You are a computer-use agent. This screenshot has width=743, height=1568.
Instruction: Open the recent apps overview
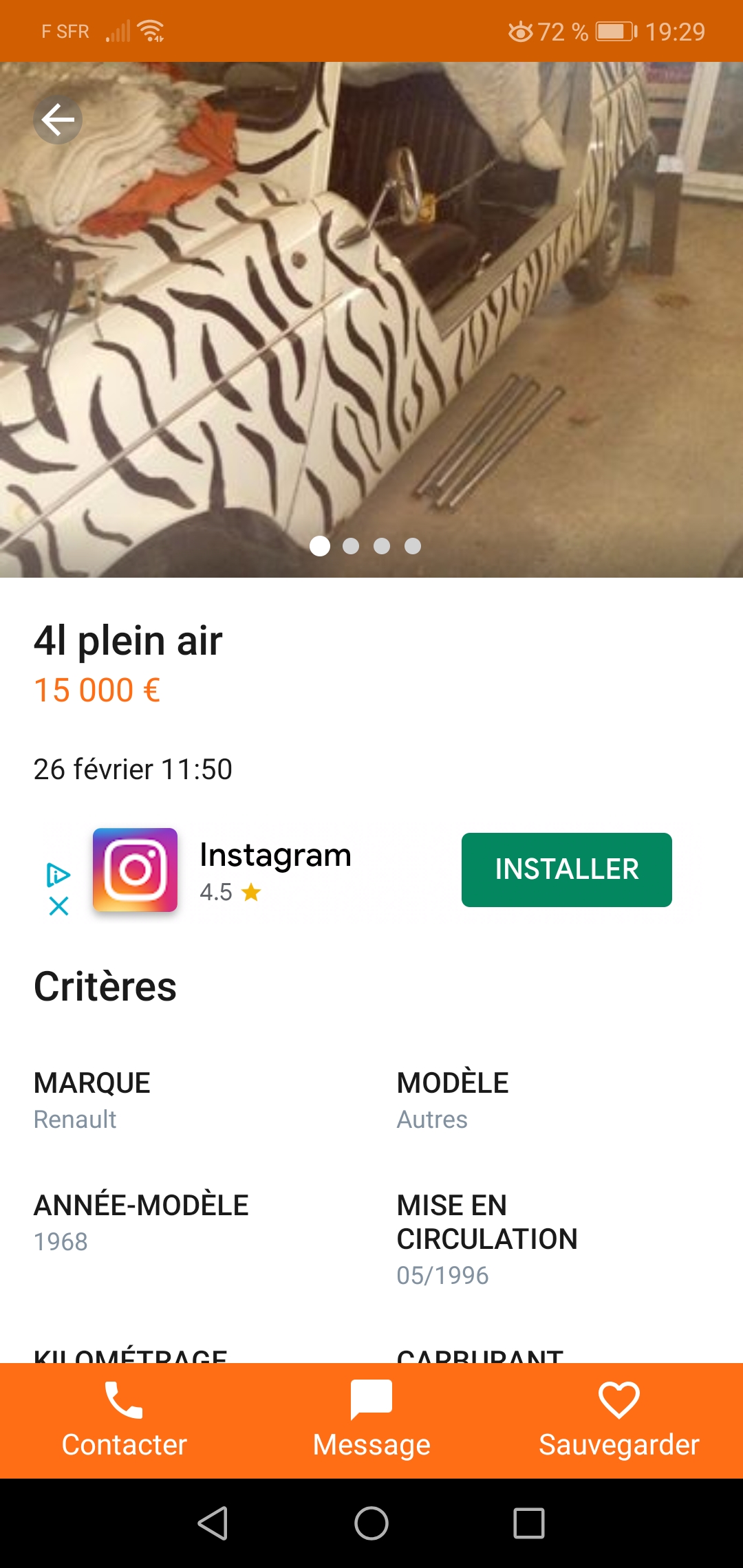click(529, 1523)
